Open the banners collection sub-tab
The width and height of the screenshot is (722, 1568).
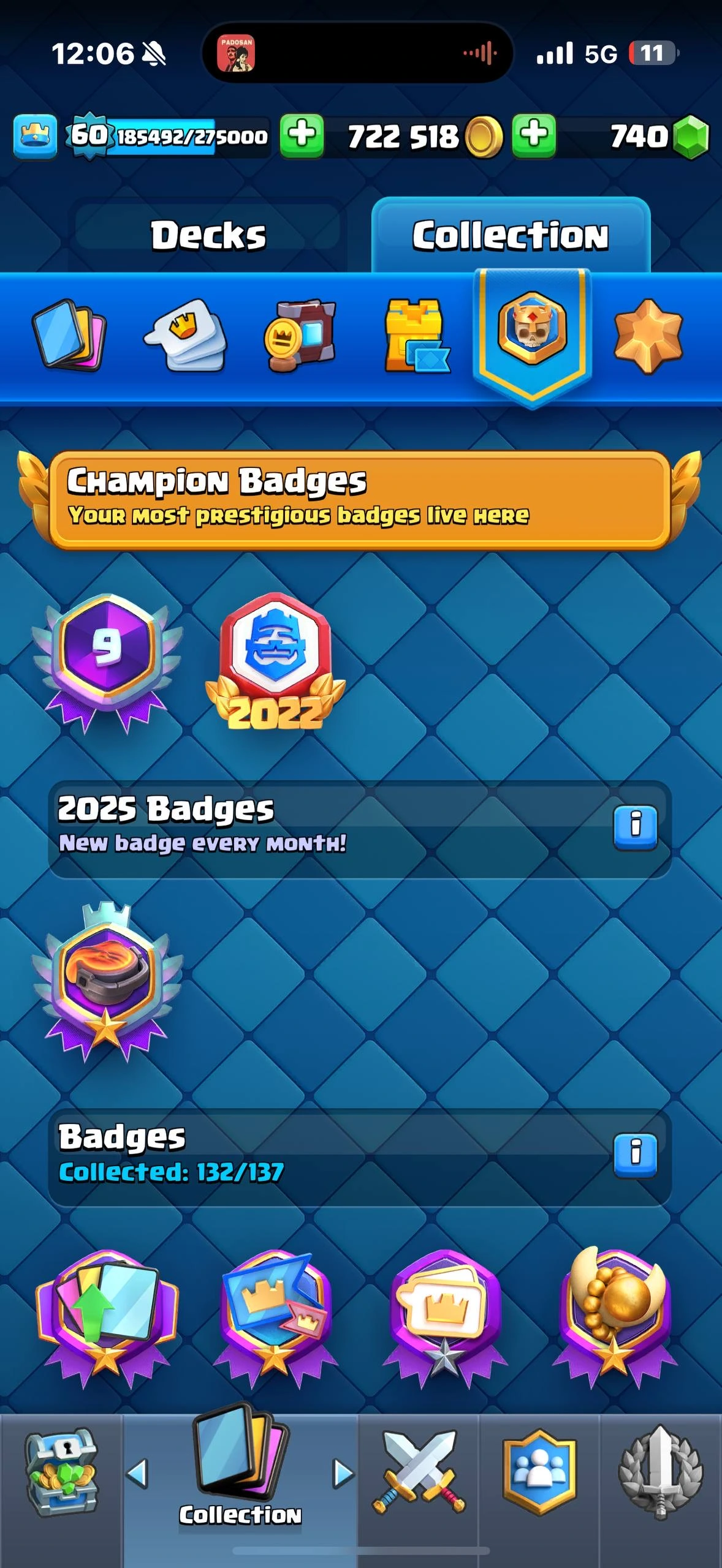point(300,336)
